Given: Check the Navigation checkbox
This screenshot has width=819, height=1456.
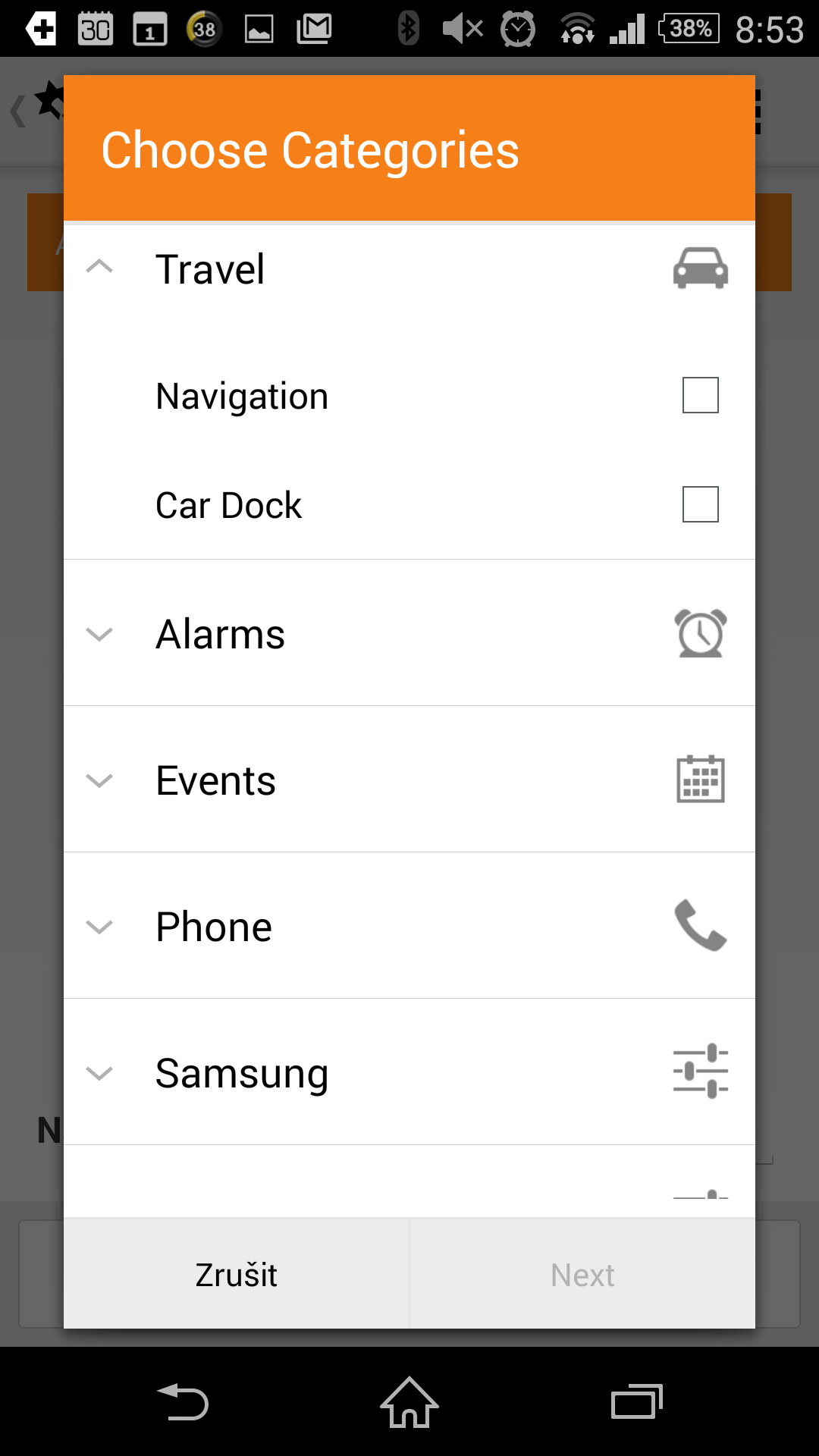Looking at the screenshot, I should (x=700, y=395).
